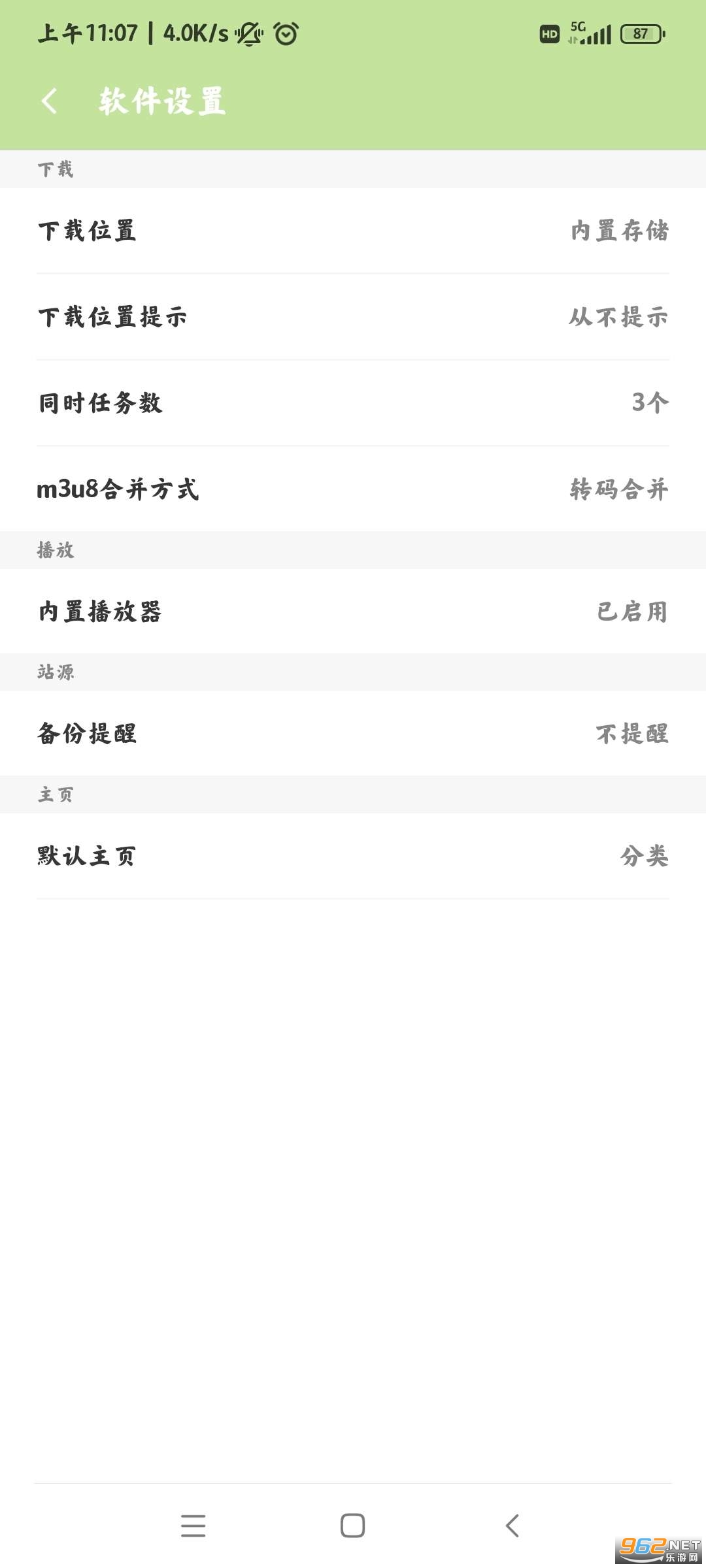
Task: Change 下载位置提示 option
Action: point(353,317)
